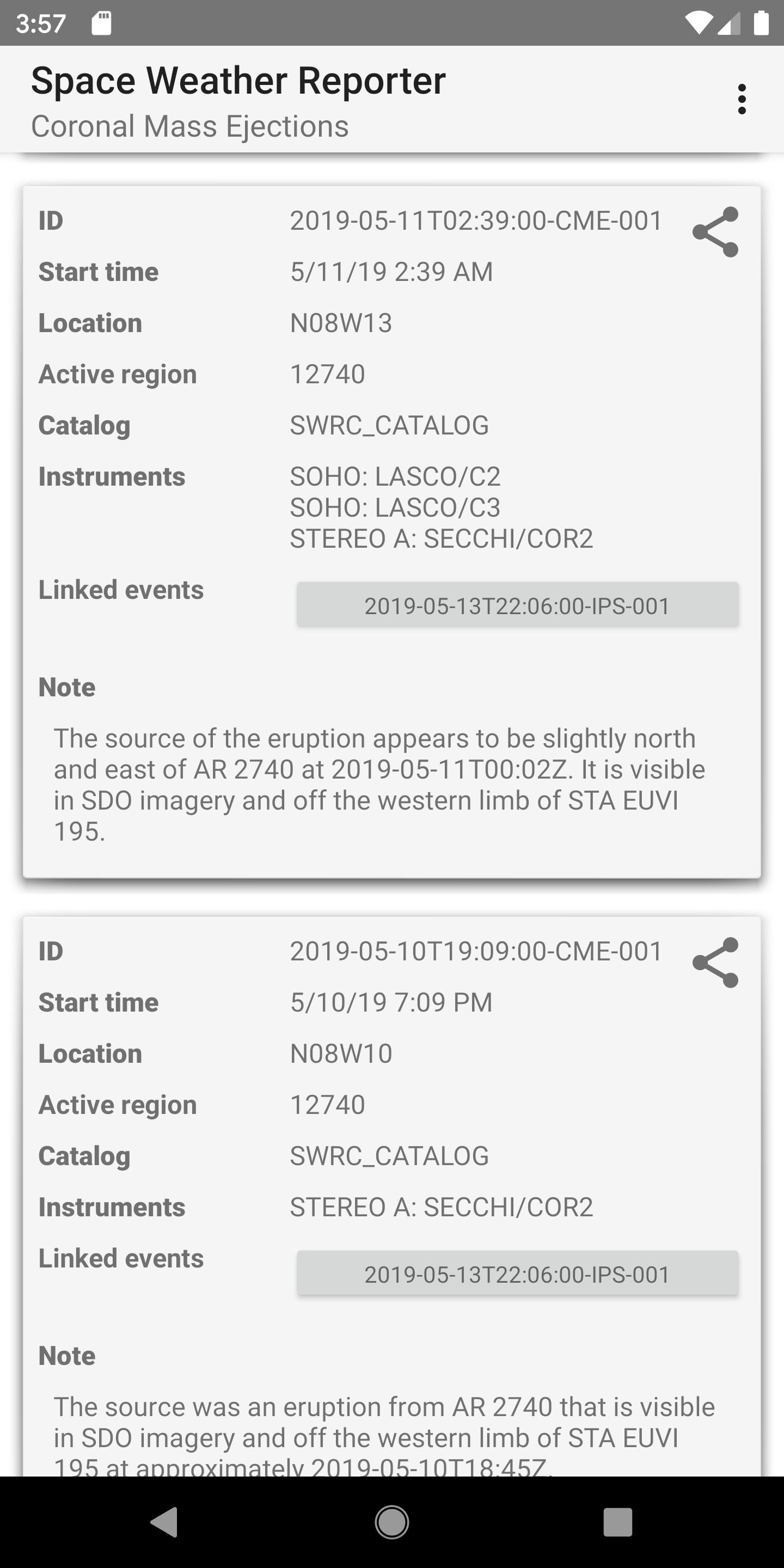Viewport: 784px width, 1568px height.
Task: Share the 2019-05-11T02:39:00-CME-001 event
Action: pos(715,232)
